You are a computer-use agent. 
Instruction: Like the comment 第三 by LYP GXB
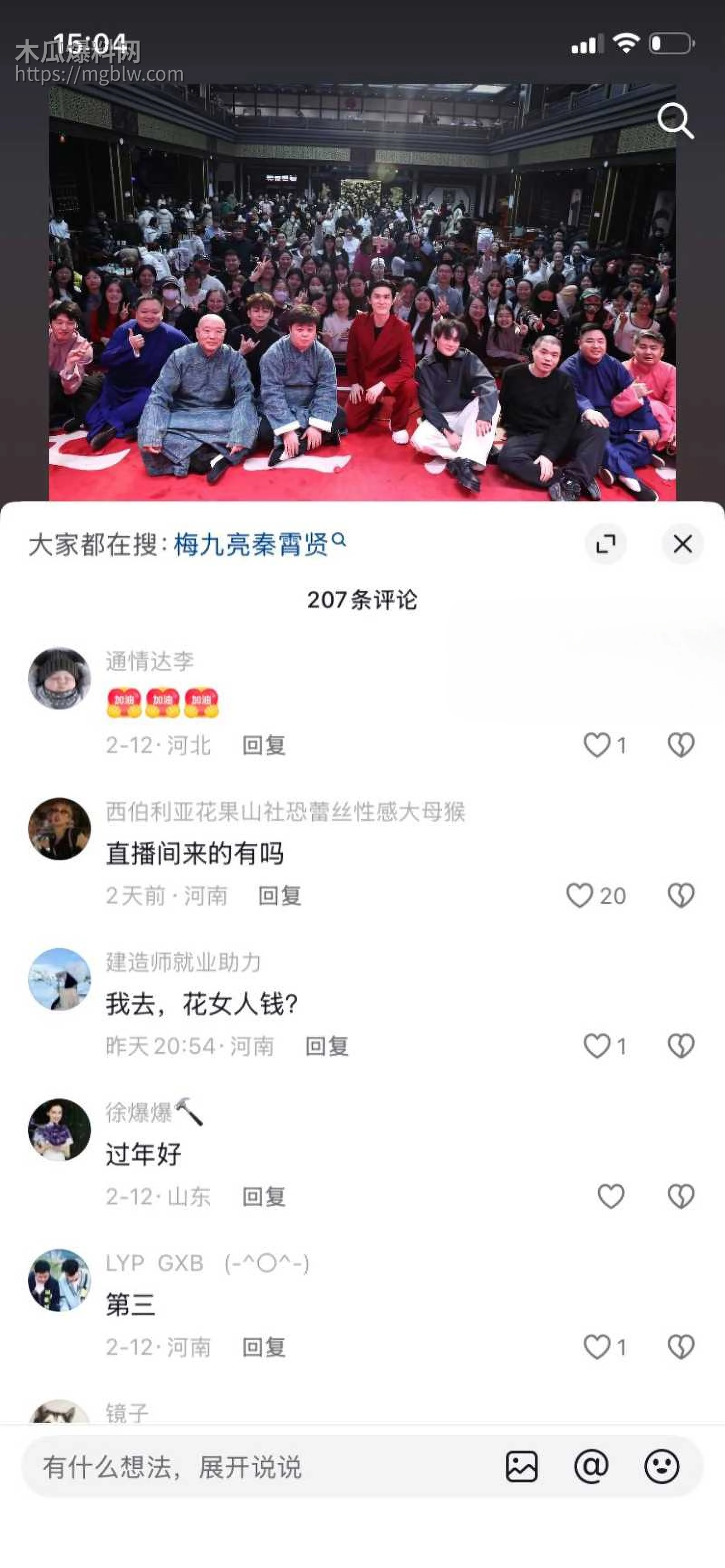(x=596, y=1347)
